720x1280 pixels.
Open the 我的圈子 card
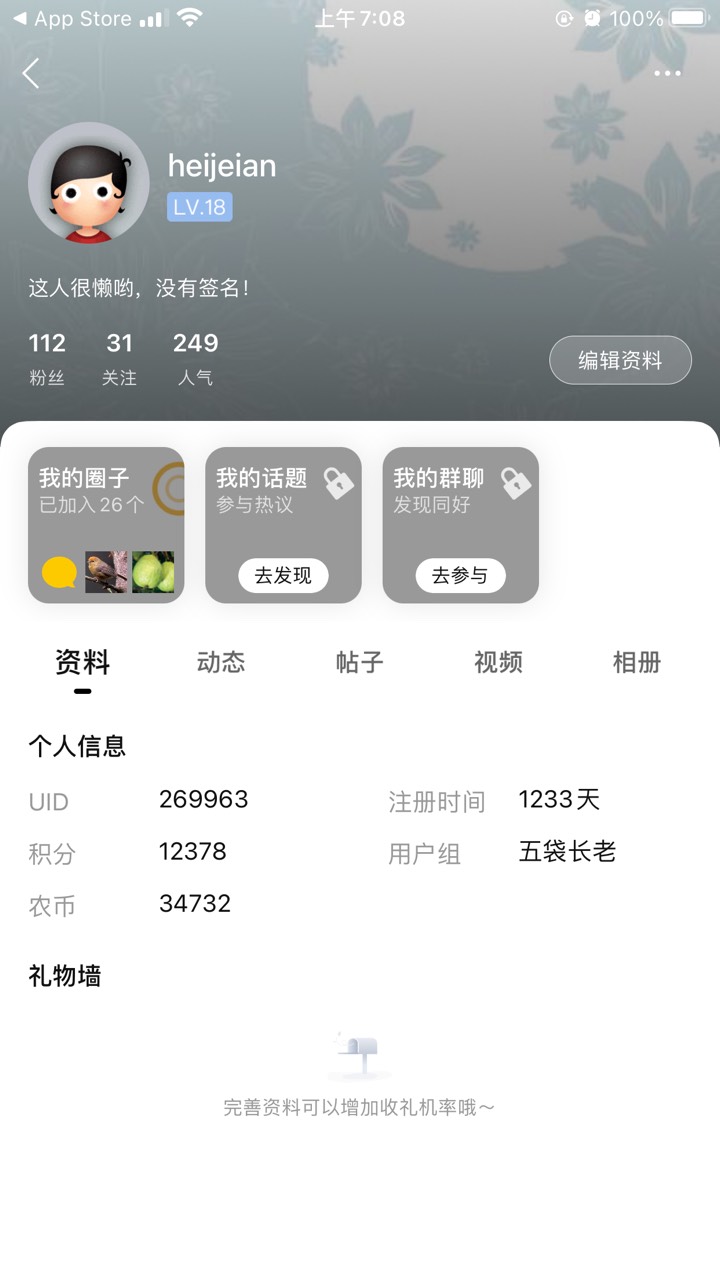[x=106, y=525]
